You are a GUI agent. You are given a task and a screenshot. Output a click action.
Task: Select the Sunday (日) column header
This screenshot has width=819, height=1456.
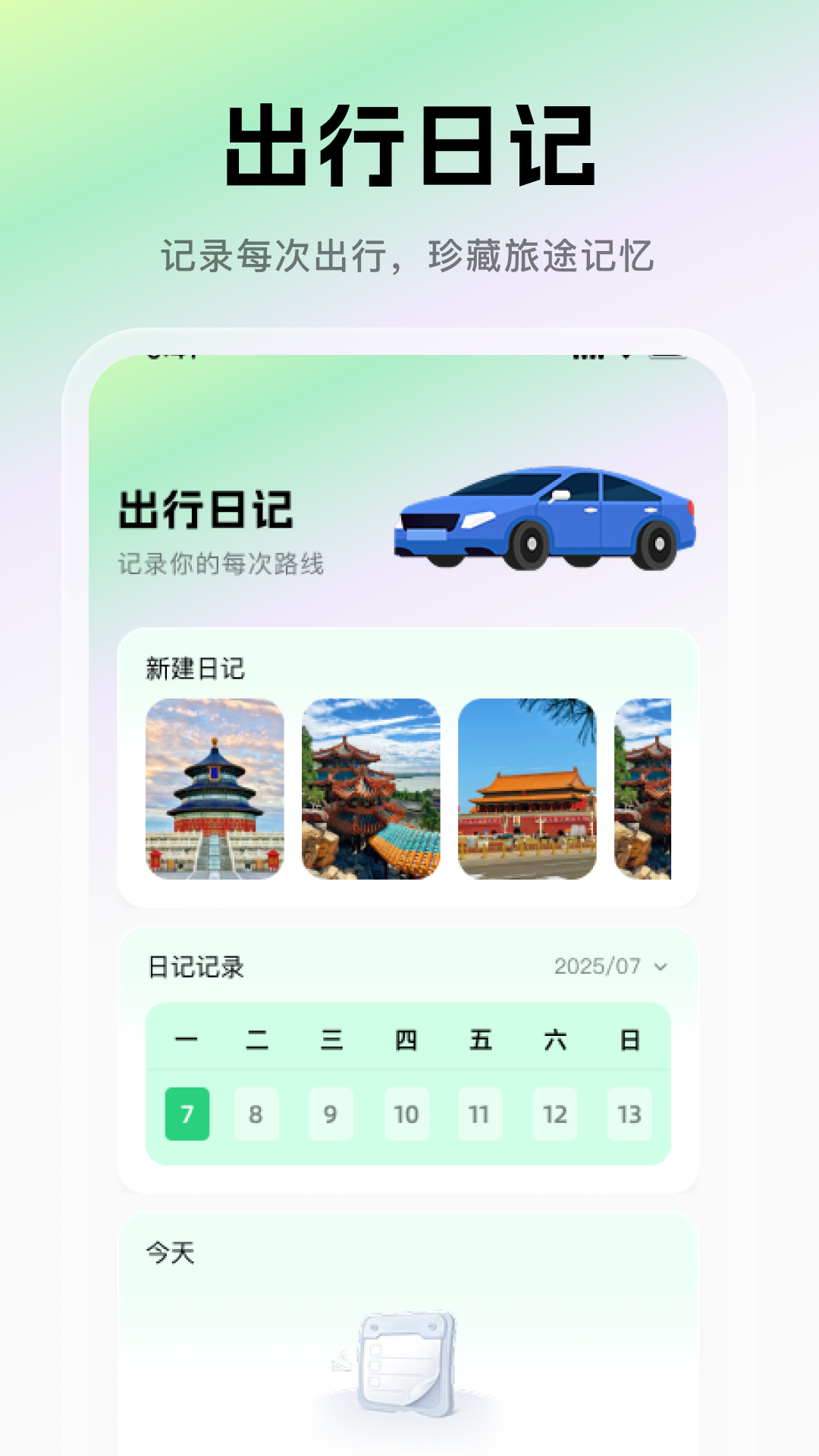[629, 1041]
